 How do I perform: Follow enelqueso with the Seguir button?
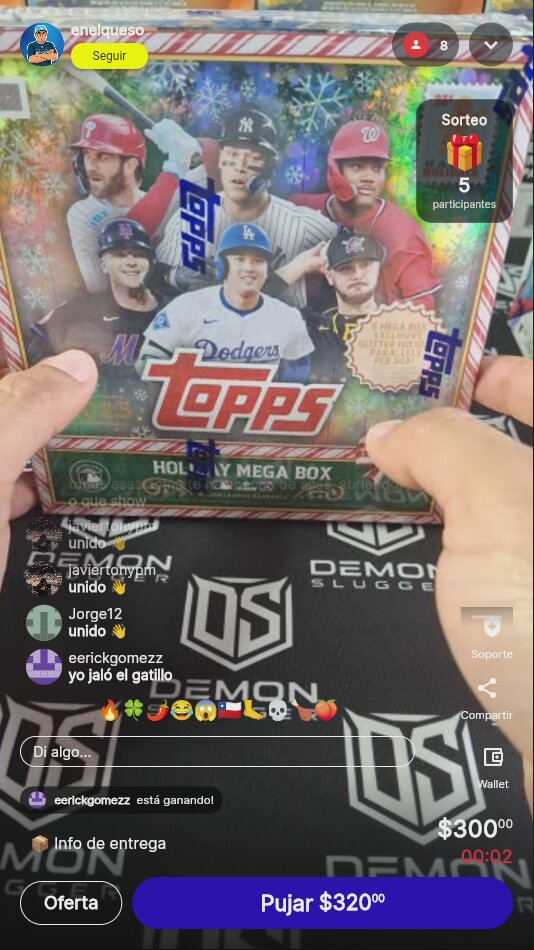(109, 56)
